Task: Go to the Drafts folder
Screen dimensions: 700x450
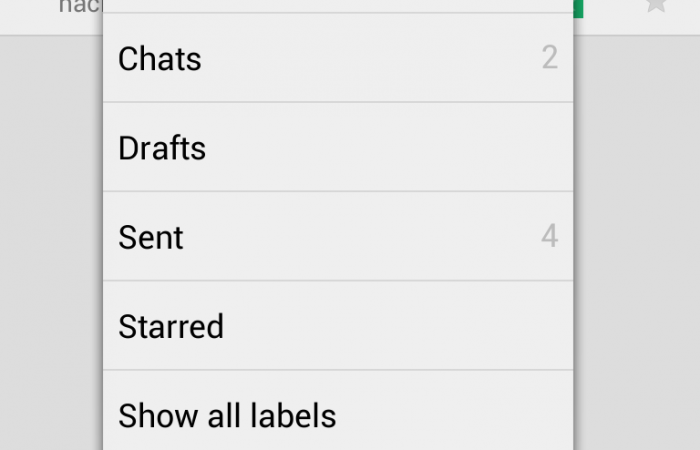Action: 338,148
